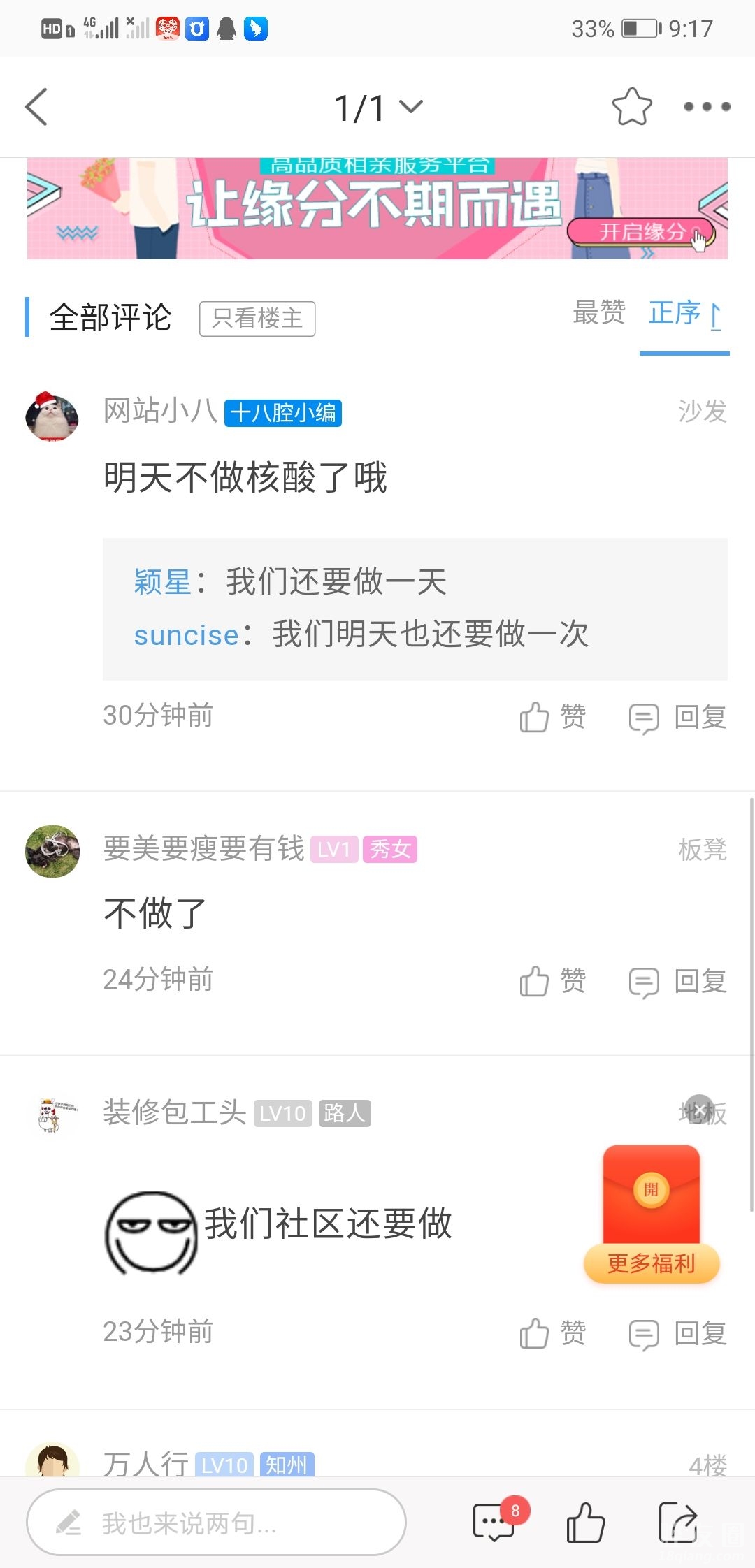Reply to 网站小八's comment
The width and height of the screenshot is (755, 1568).
tap(678, 717)
